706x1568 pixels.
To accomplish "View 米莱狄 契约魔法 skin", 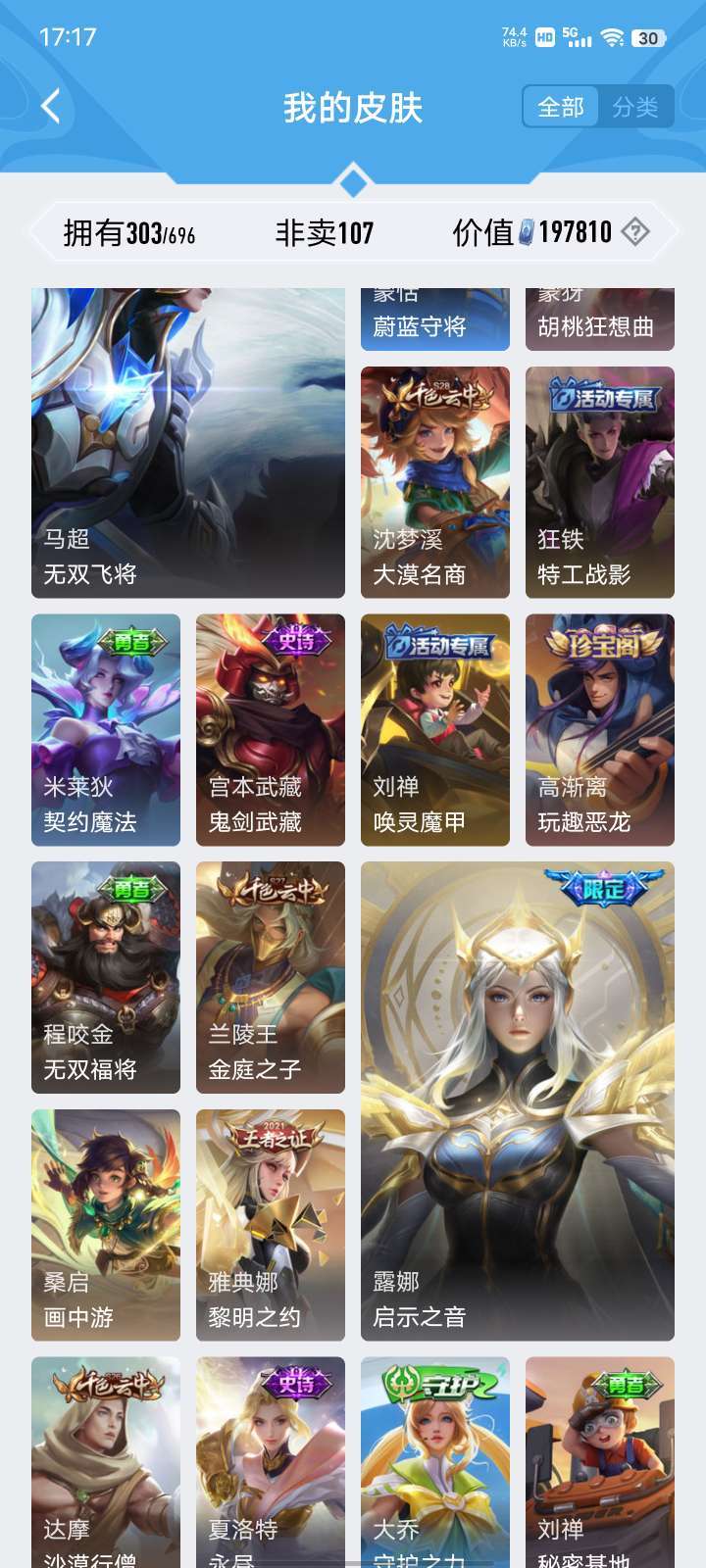I will coord(106,730).
